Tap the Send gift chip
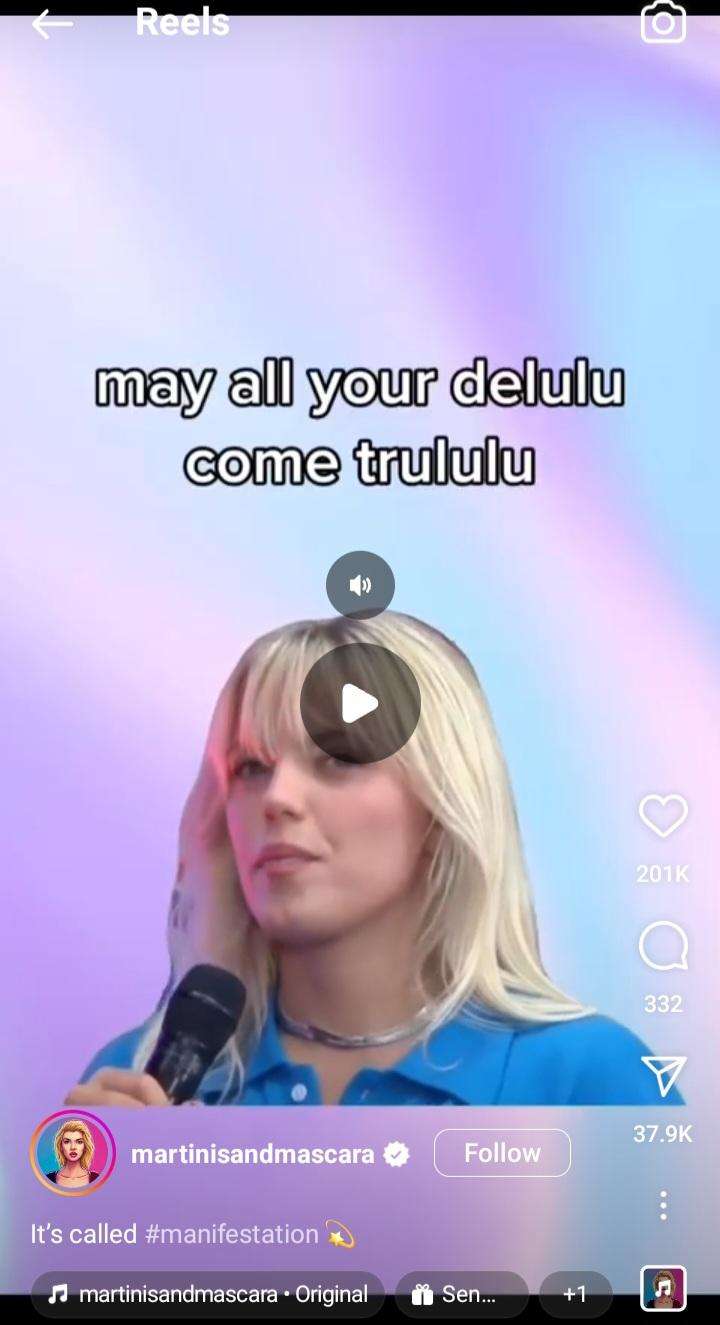 [x=461, y=1294]
